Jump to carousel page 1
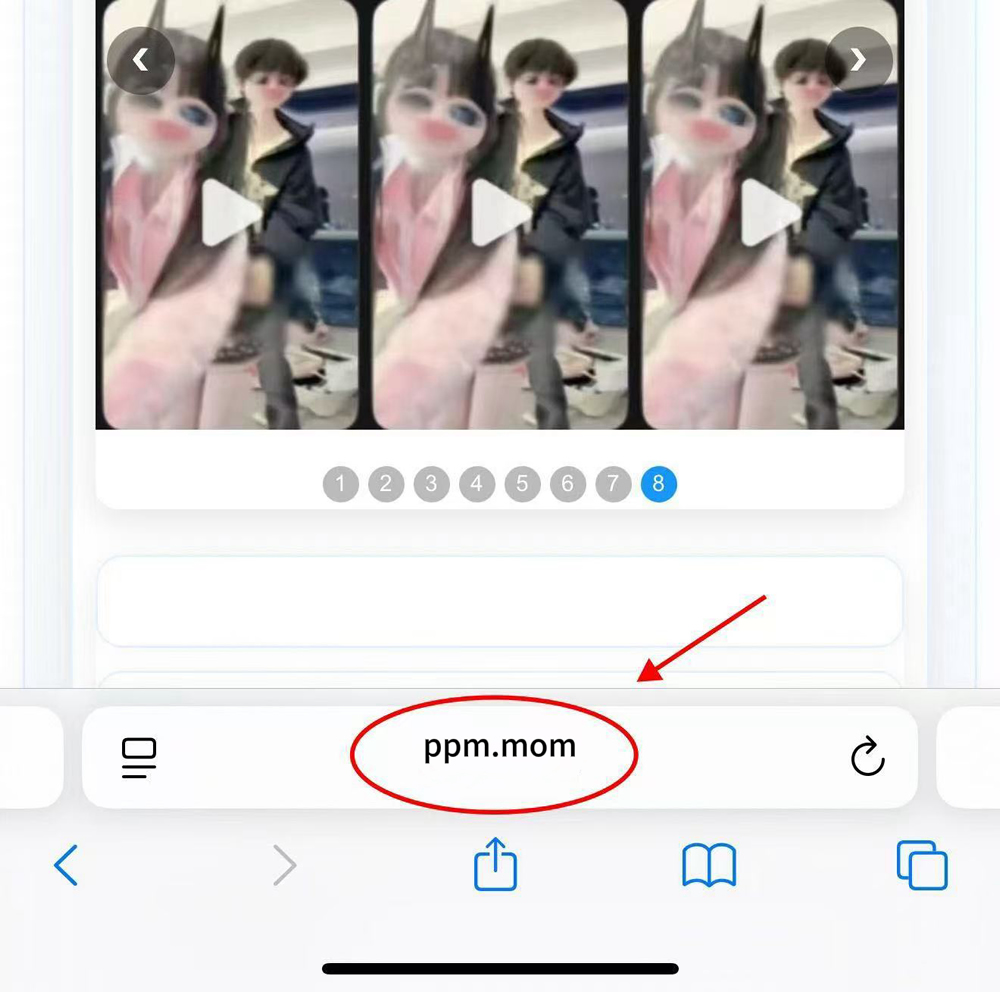Viewport: 1000px width, 992px height. pyautogui.click(x=340, y=485)
